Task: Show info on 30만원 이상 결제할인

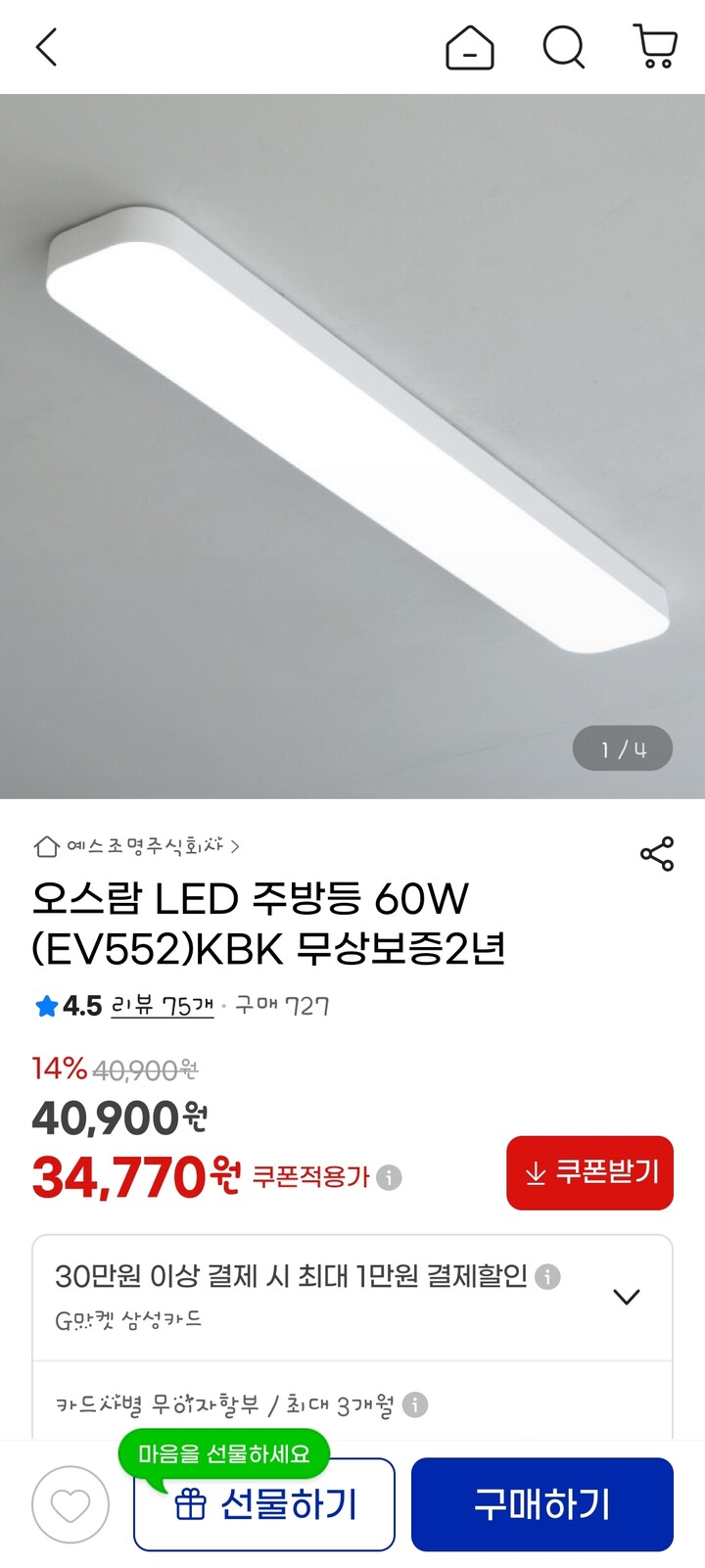Action: click(548, 1276)
